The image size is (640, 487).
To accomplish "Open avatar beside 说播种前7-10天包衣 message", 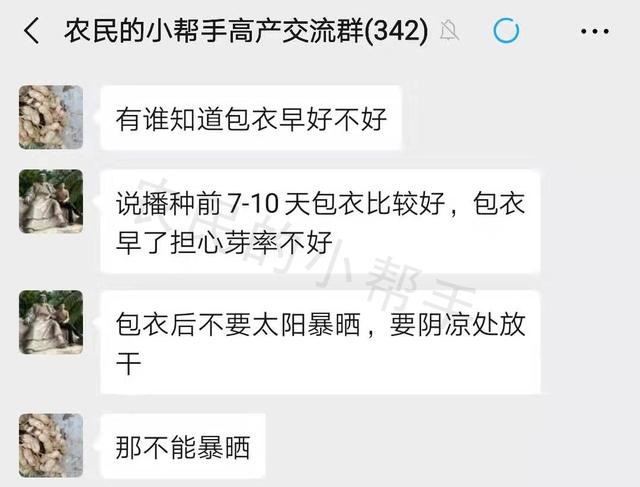I will click(x=51, y=201).
